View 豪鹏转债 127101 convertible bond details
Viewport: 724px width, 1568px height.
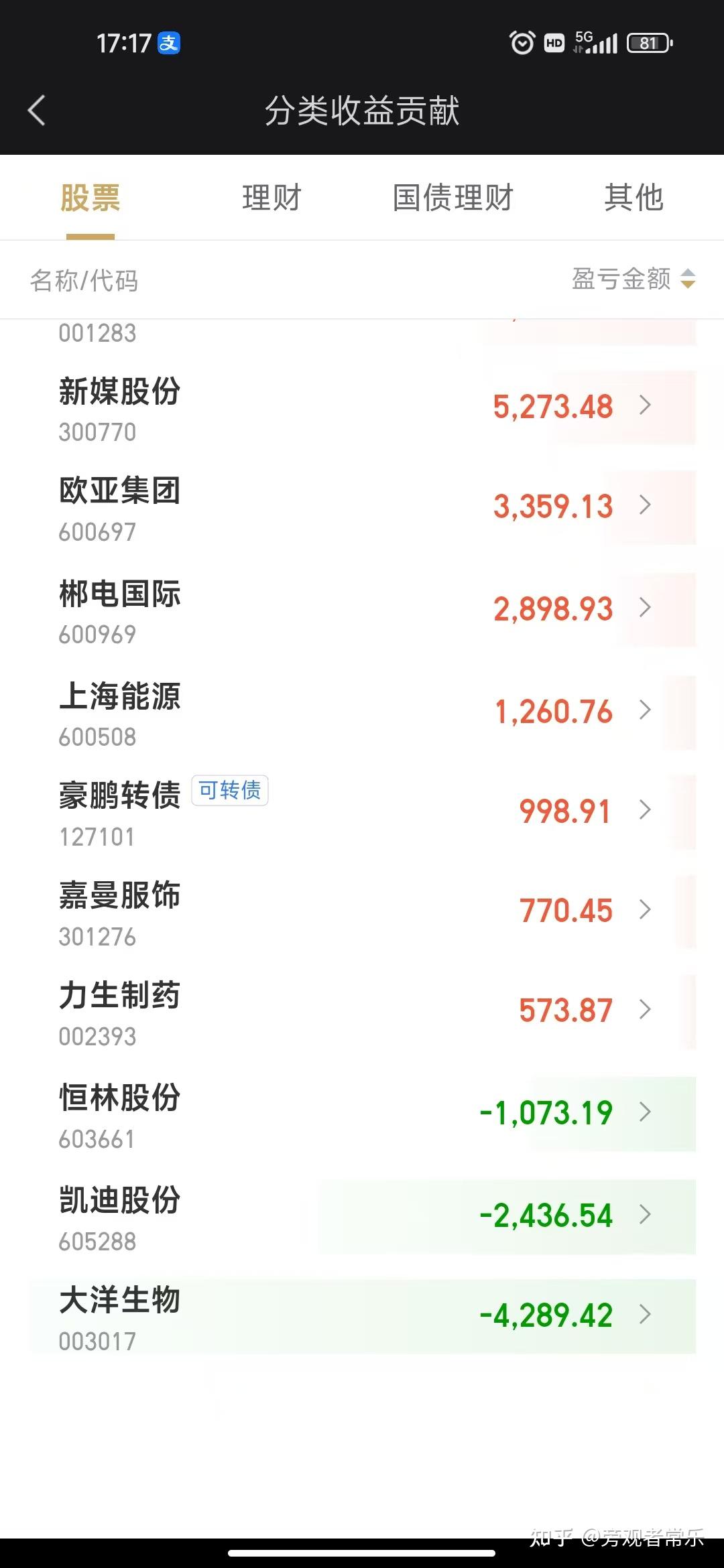tap(362, 813)
